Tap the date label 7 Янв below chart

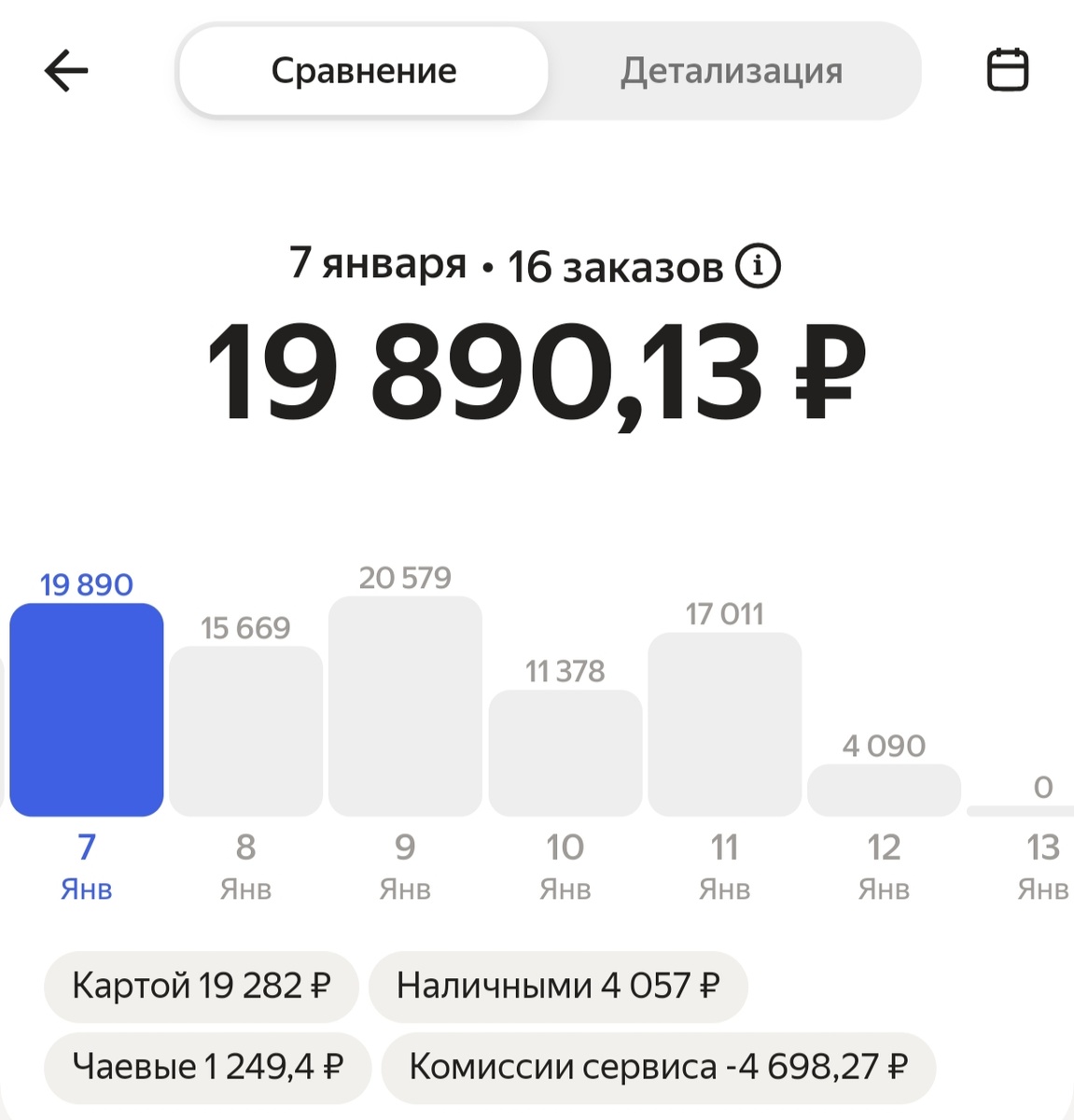[x=85, y=868]
